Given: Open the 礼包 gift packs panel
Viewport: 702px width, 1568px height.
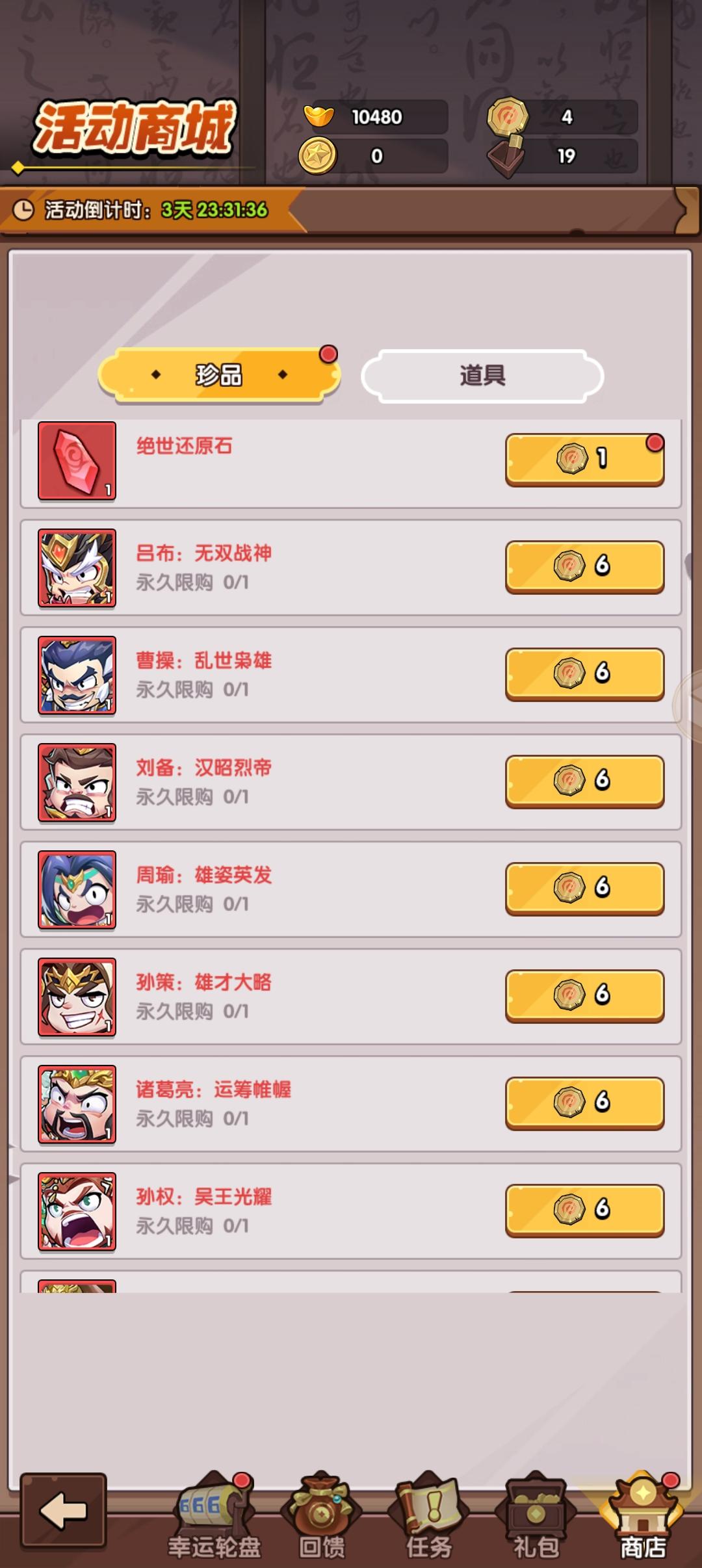Looking at the screenshot, I should coord(533,1508).
